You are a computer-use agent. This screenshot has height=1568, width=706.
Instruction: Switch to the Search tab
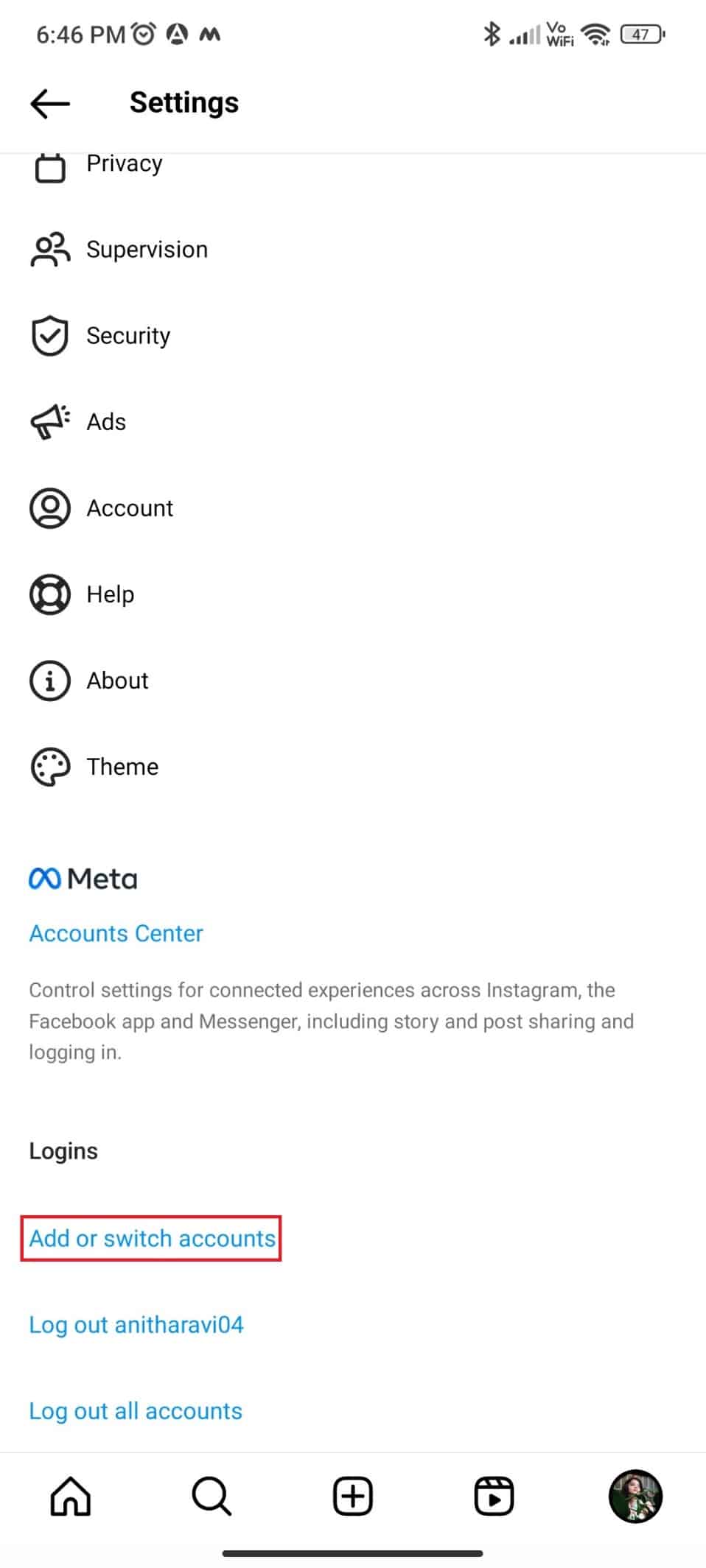click(x=212, y=1497)
